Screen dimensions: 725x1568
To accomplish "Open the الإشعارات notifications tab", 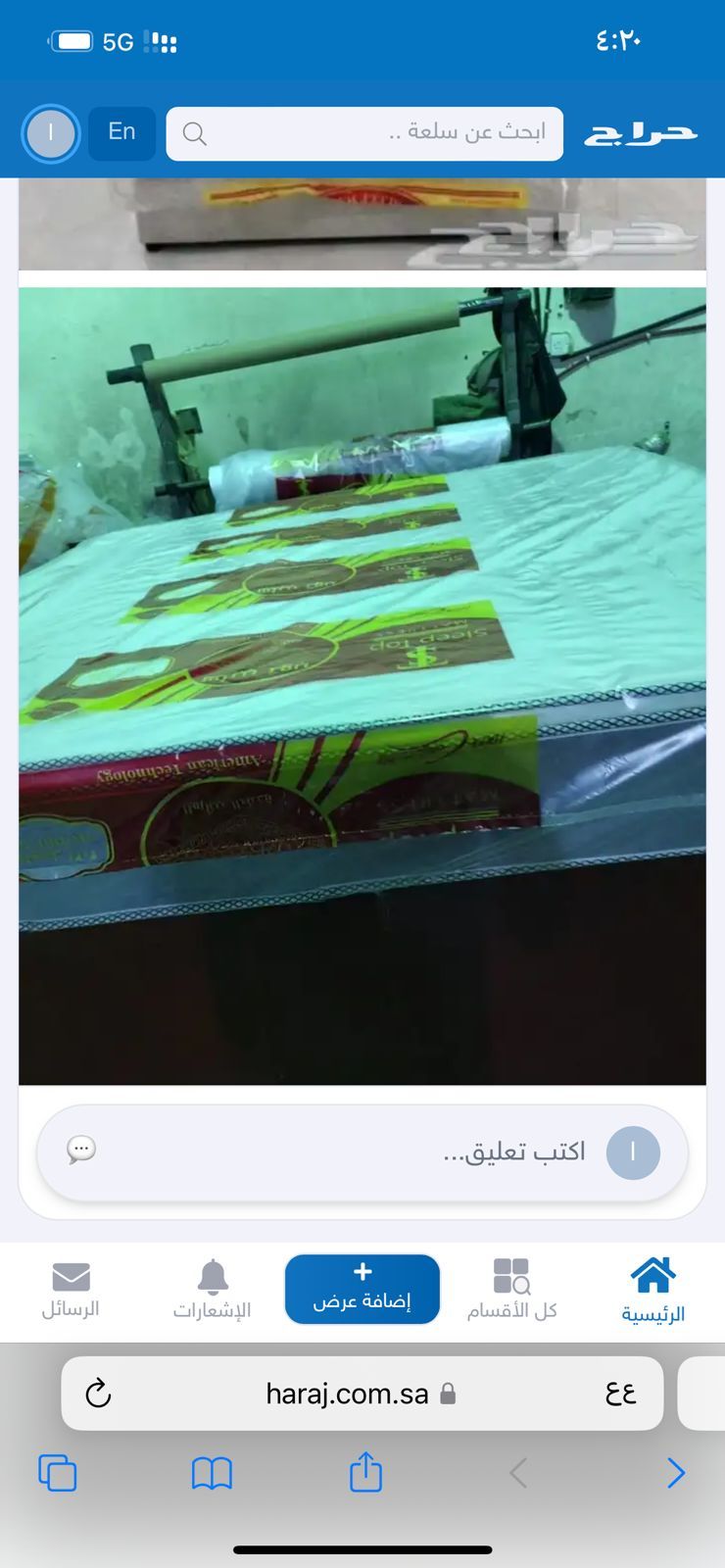I will (213, 1289).
